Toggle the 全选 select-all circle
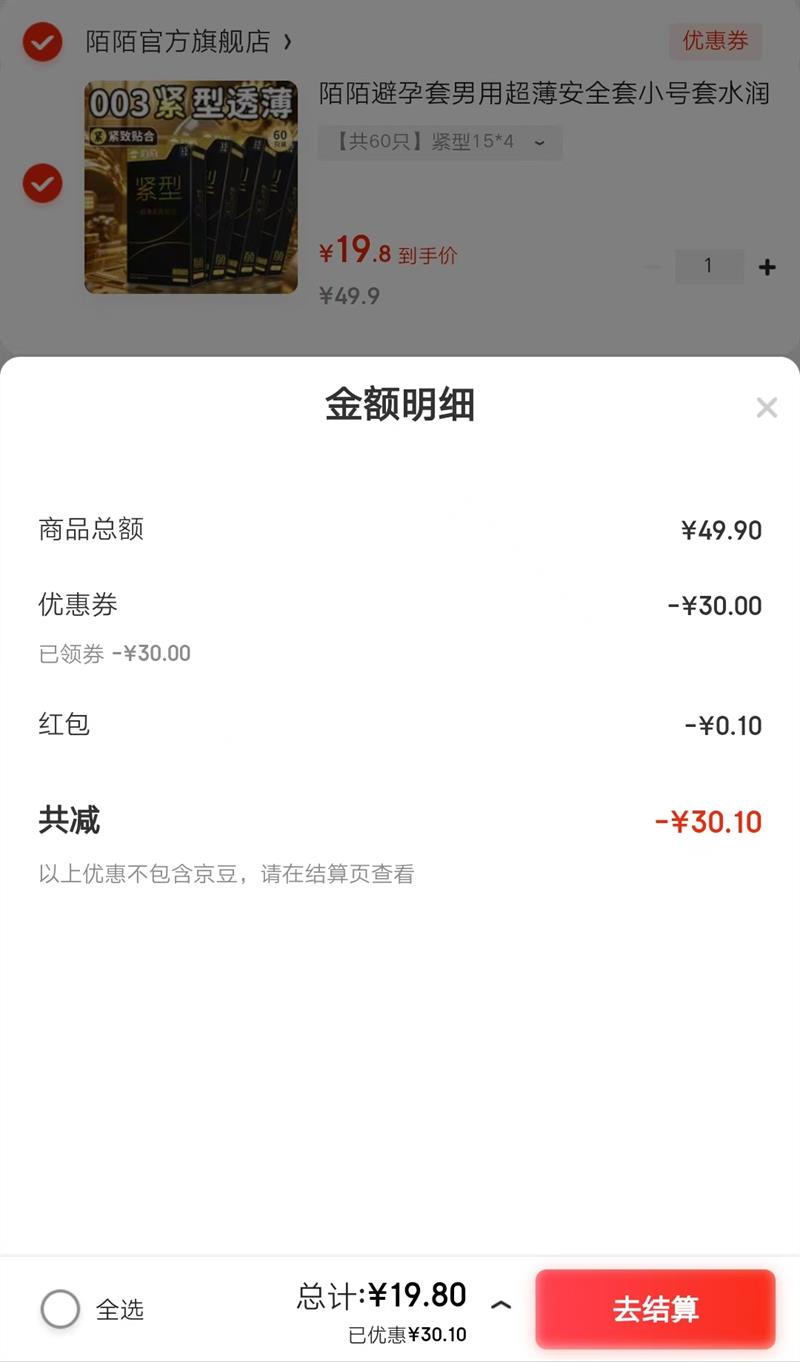The height and width of the screenshot is (1362, 800). coord(60,1309)
